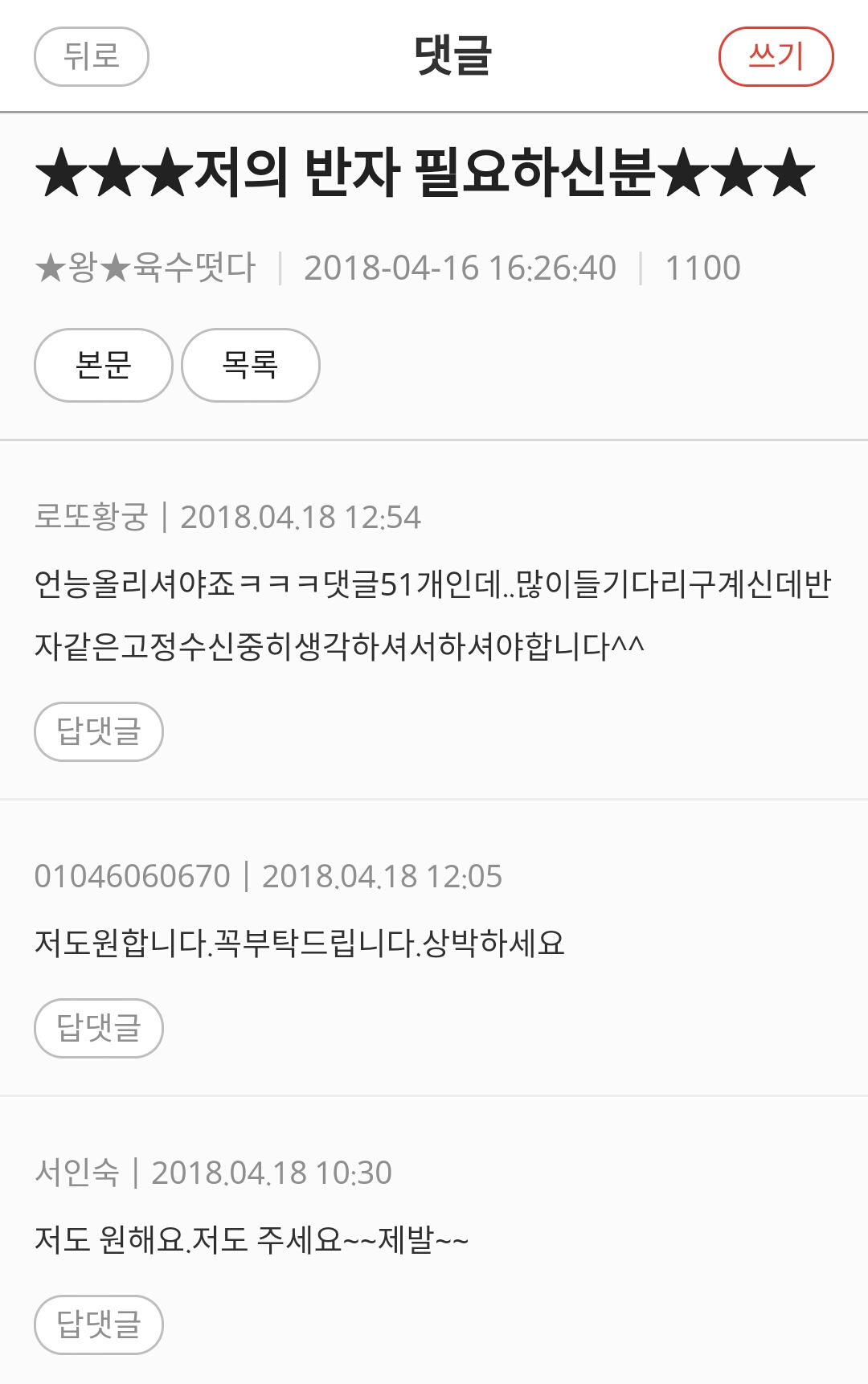Reply to 로또황궁's comment with 답댓글

99,731
